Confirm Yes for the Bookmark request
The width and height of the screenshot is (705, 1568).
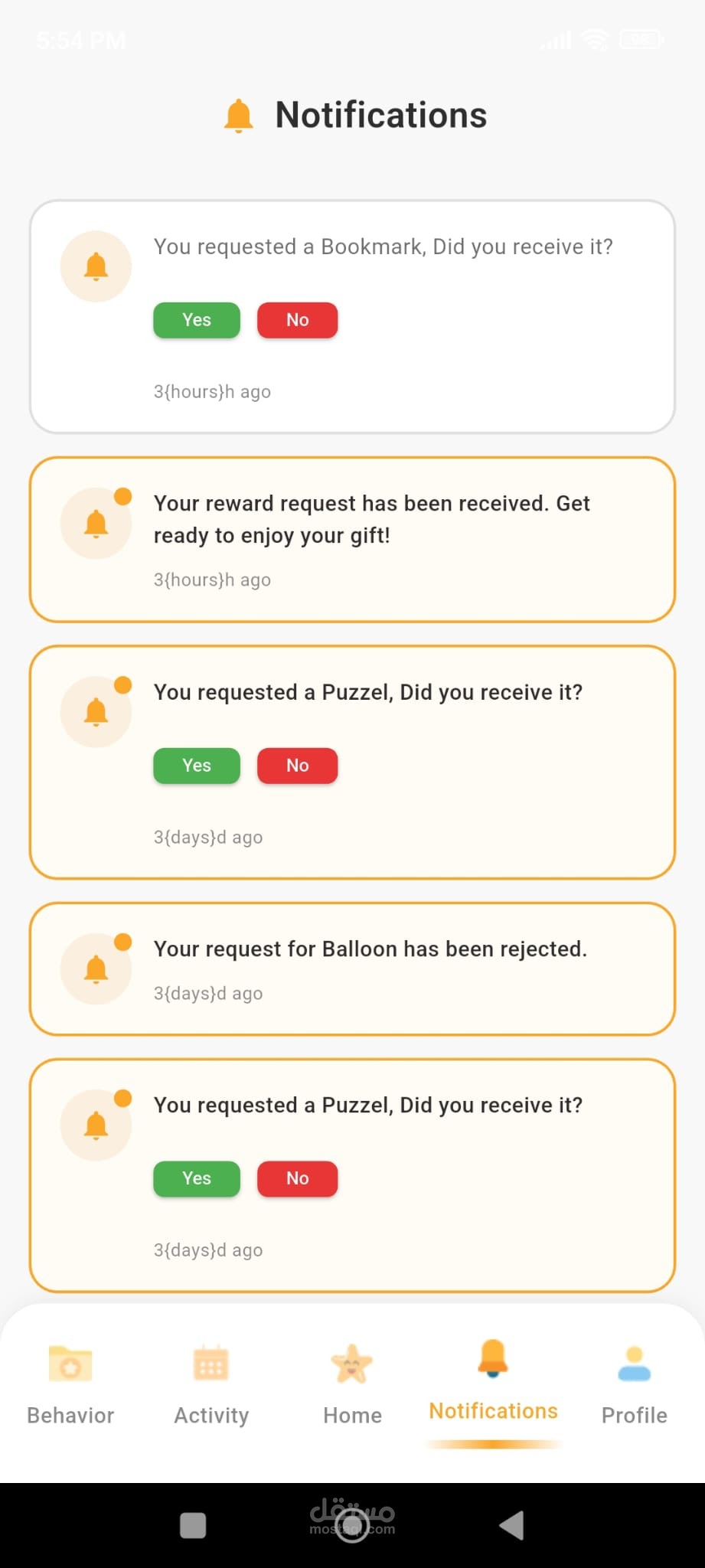[x=197, y=320]
